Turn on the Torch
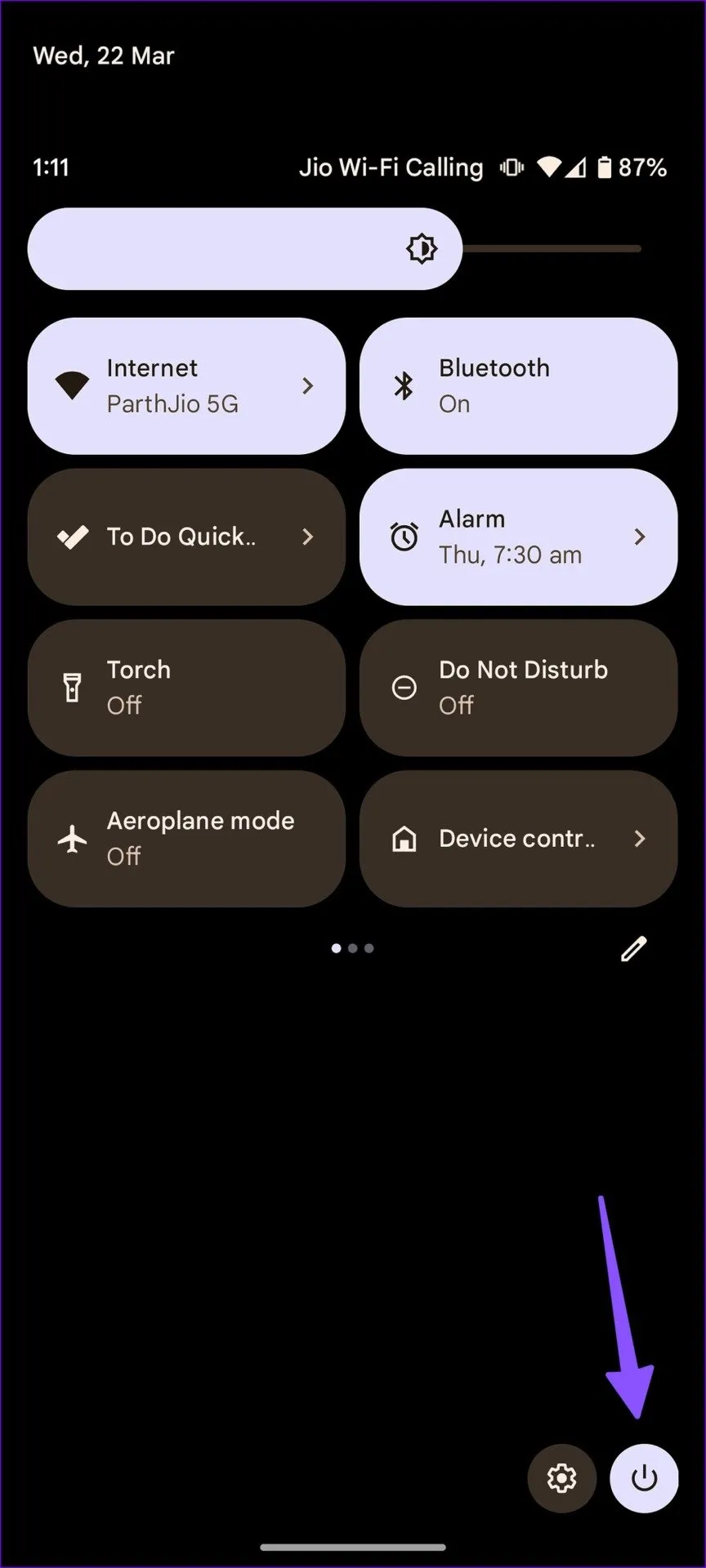 (186, 688)
